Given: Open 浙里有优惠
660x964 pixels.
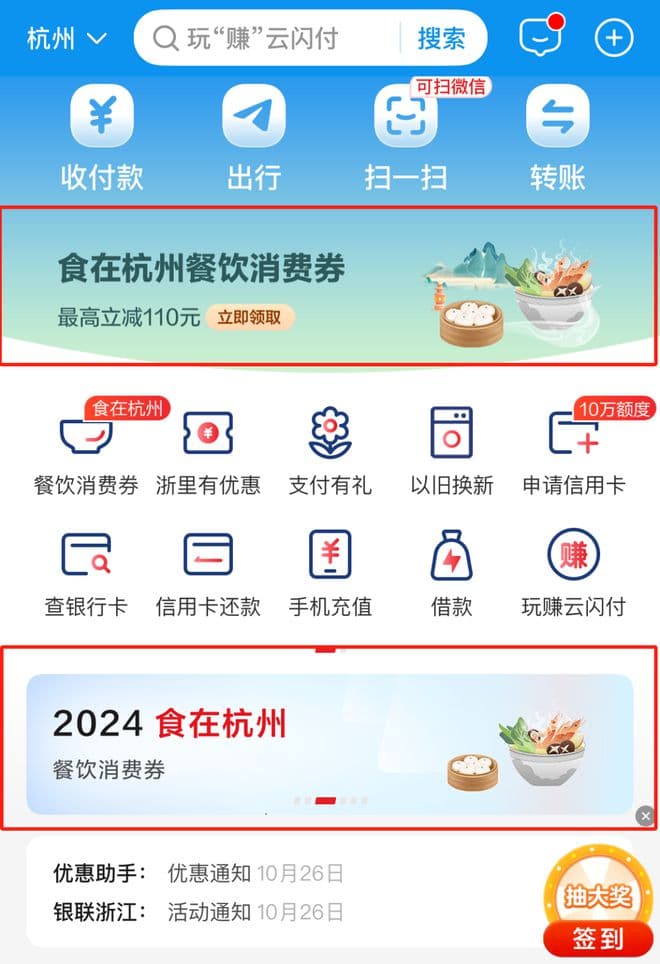Looking at the screenshot, I should pos(208,450).
